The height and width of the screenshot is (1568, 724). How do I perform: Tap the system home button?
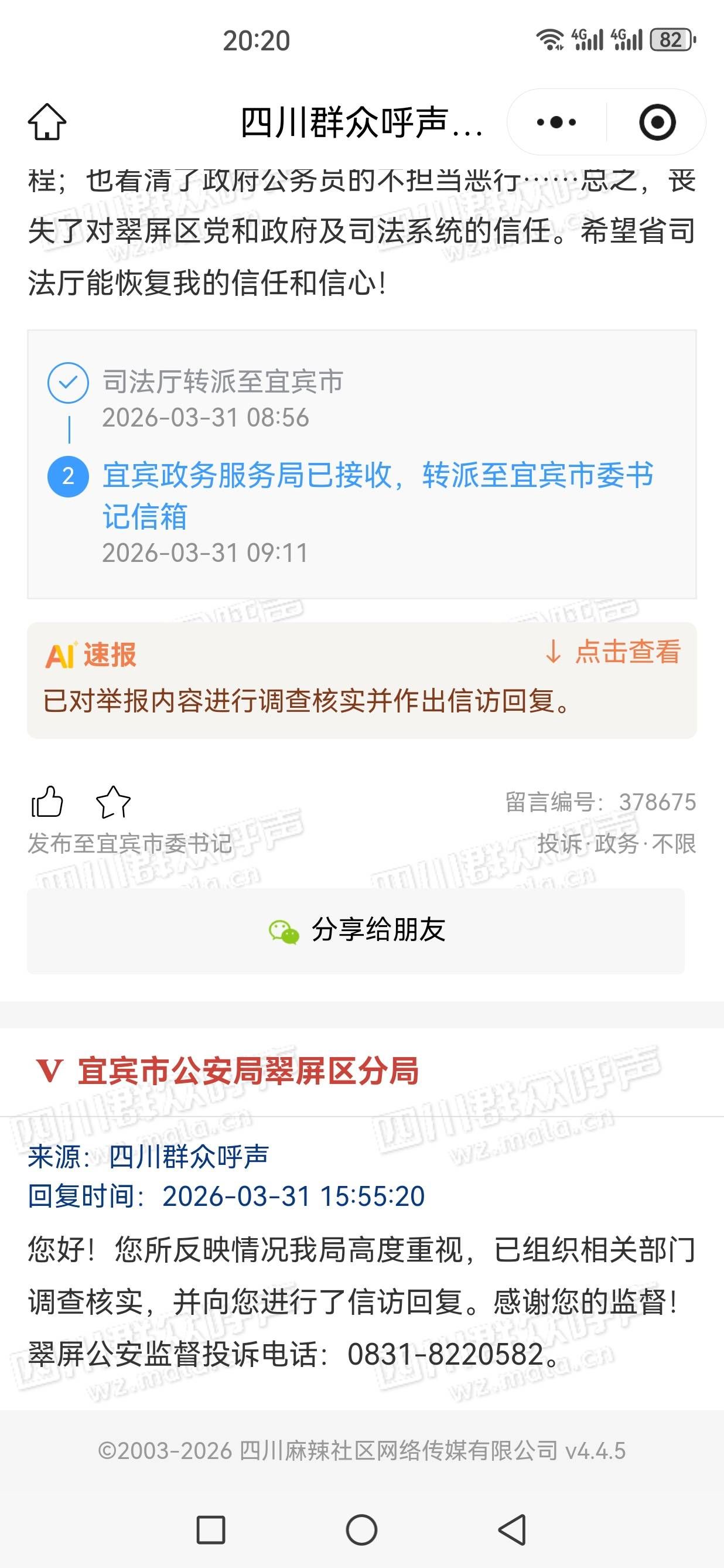coord(361,1530)
